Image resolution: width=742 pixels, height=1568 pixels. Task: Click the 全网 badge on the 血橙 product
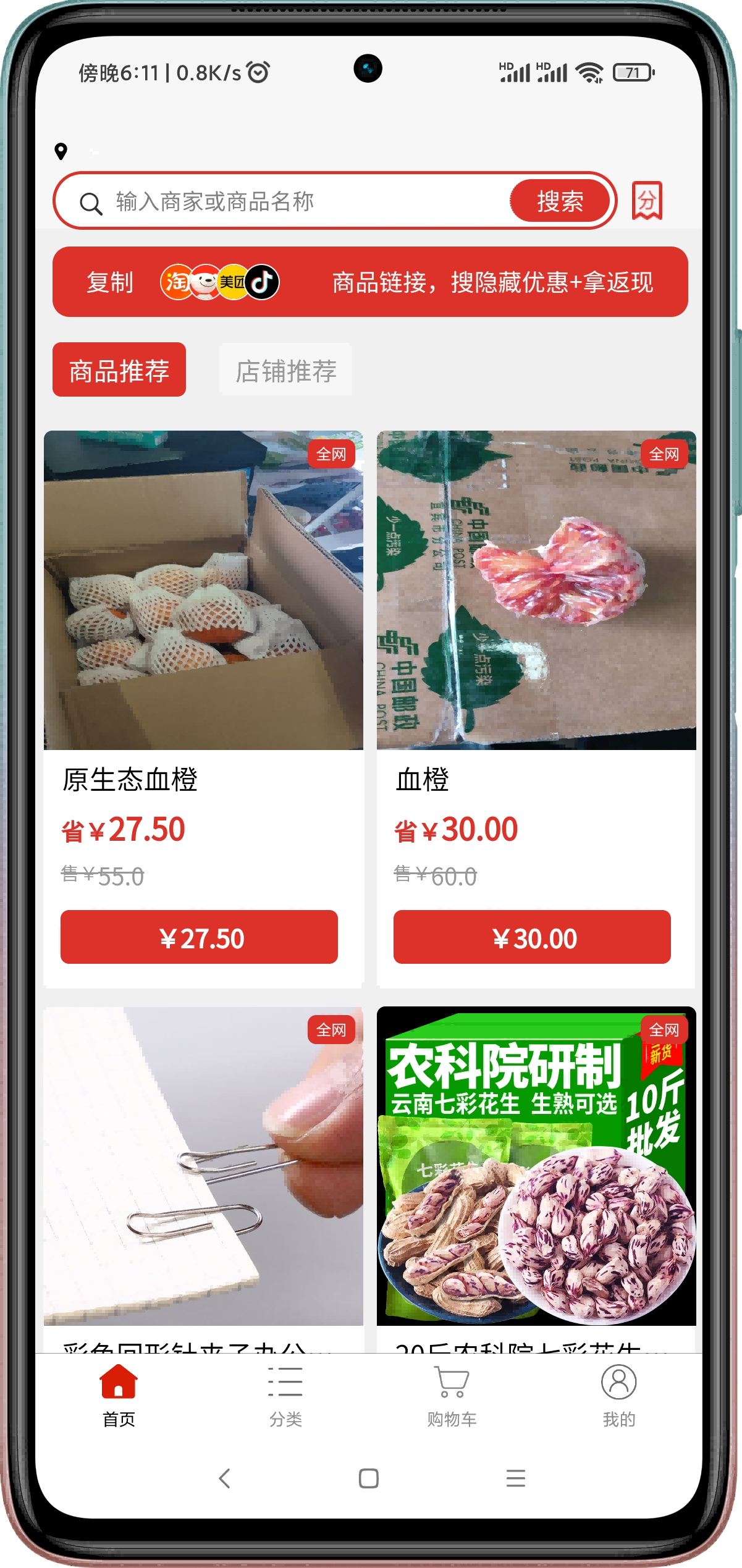[666, 454]
